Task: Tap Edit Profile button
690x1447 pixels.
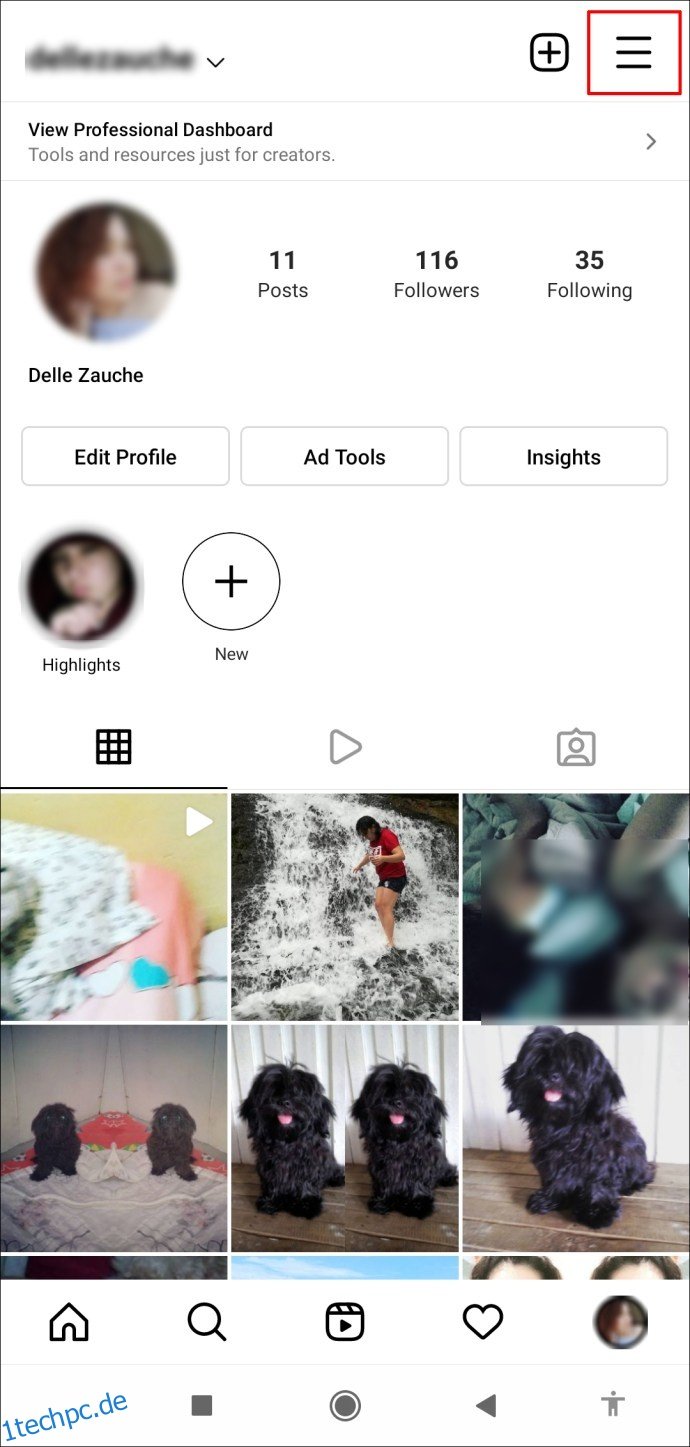Action: coord(125,457)
